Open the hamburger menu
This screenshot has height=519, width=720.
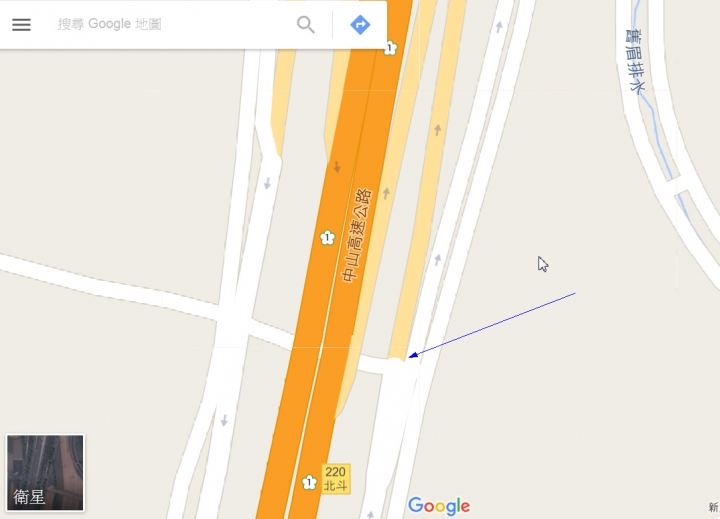point(21,25)
